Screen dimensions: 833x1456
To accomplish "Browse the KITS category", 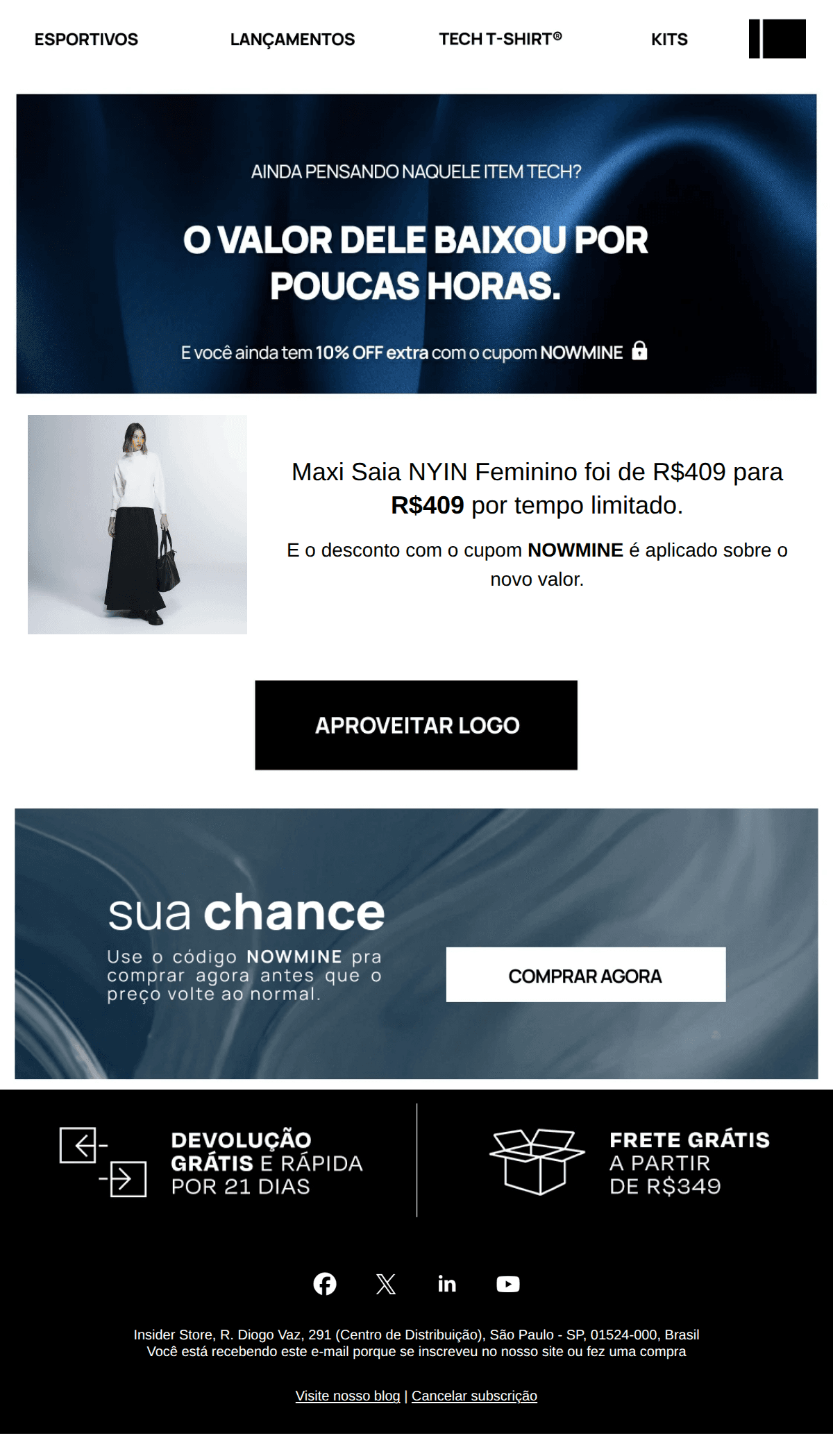I will pyautogui.click(x=669, y=40).
